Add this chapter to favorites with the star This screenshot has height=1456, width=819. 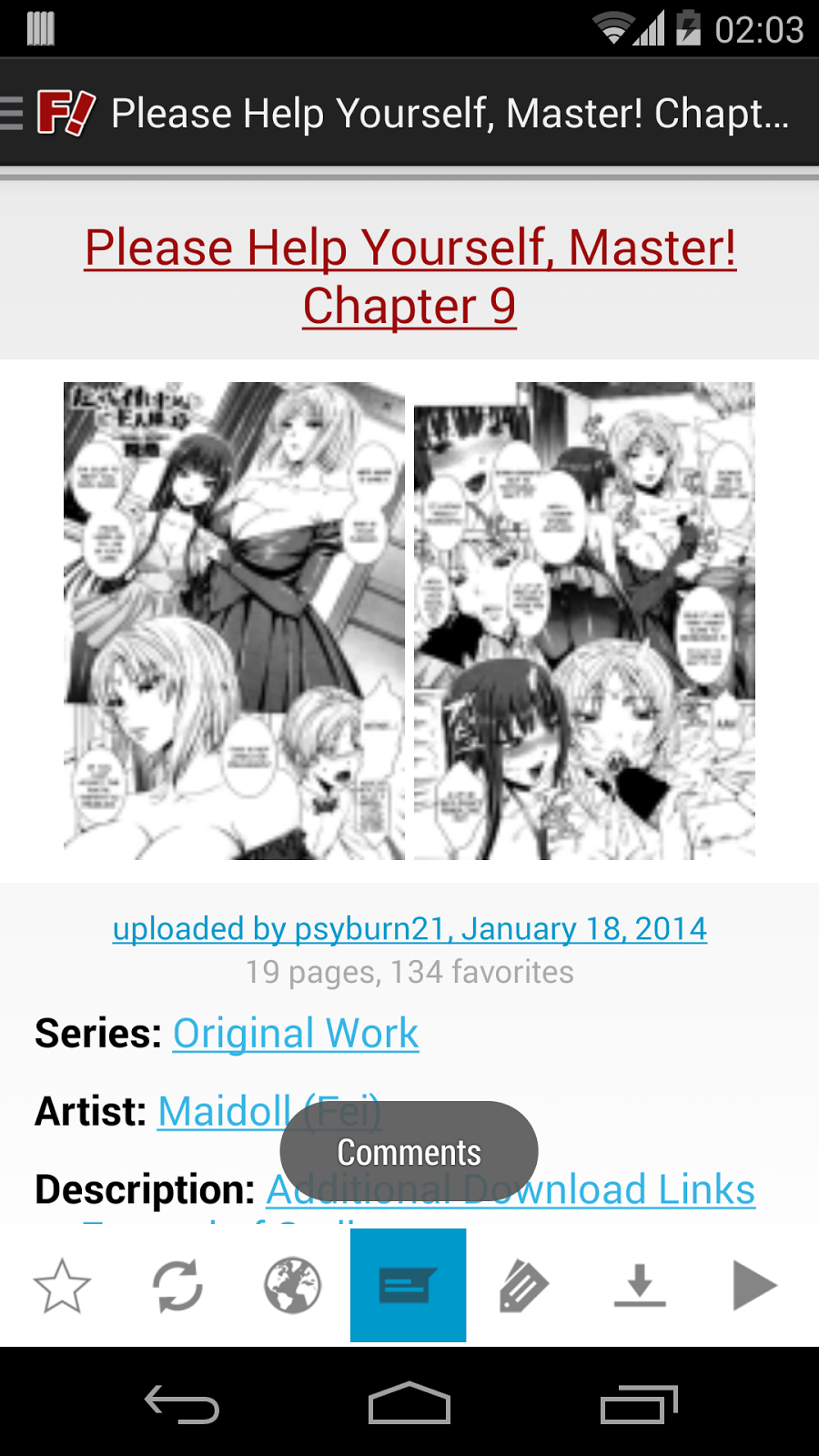click(62, 1286)
